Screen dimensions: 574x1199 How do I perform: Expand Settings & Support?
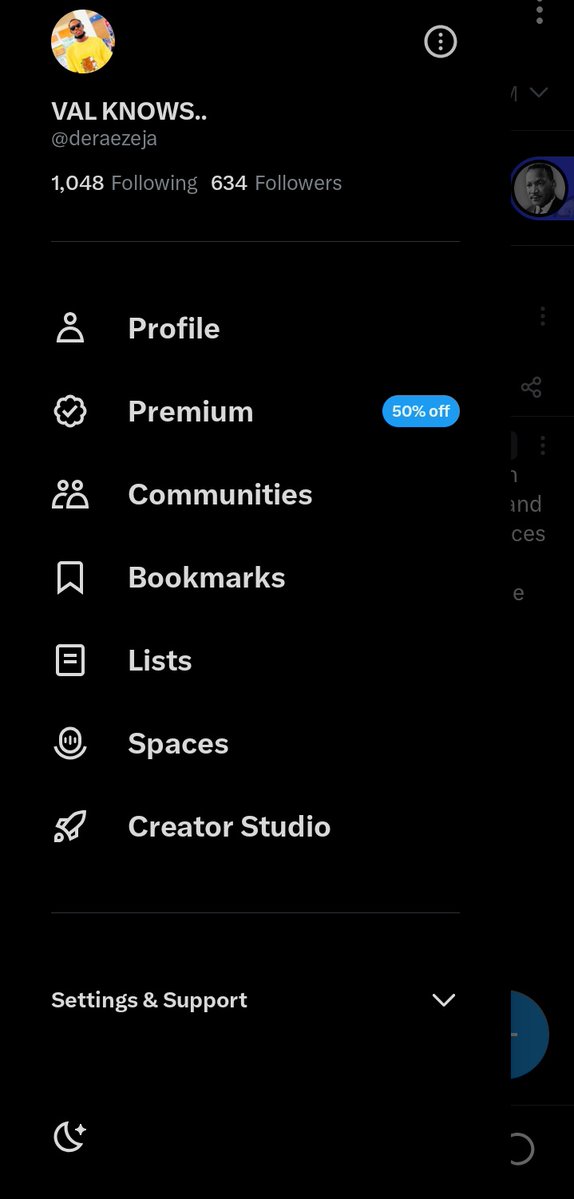(255, 1000)
